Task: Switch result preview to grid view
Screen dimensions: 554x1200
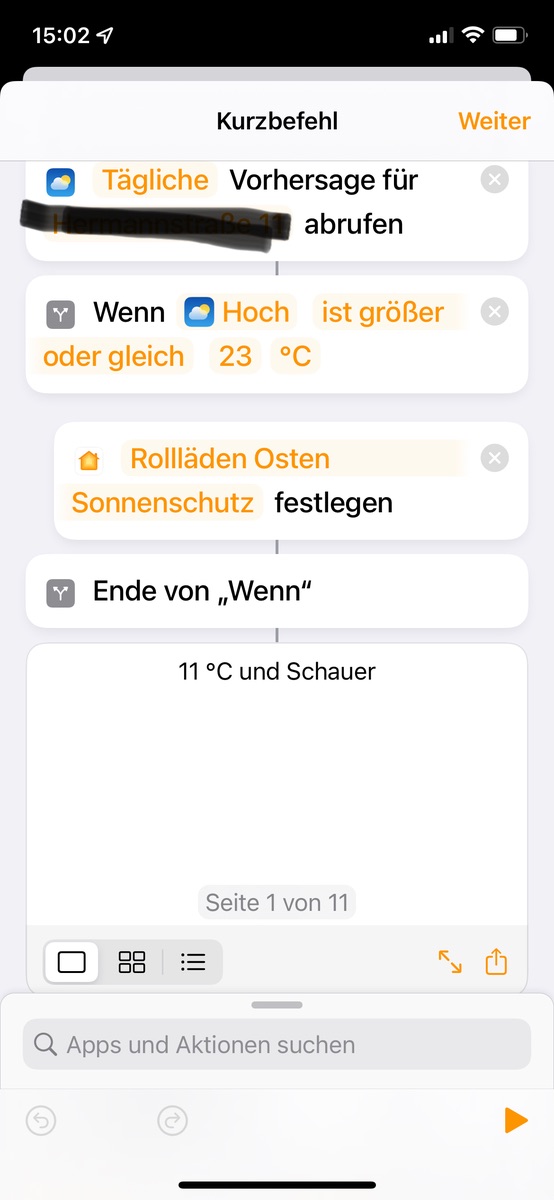Action: (132, 962)
